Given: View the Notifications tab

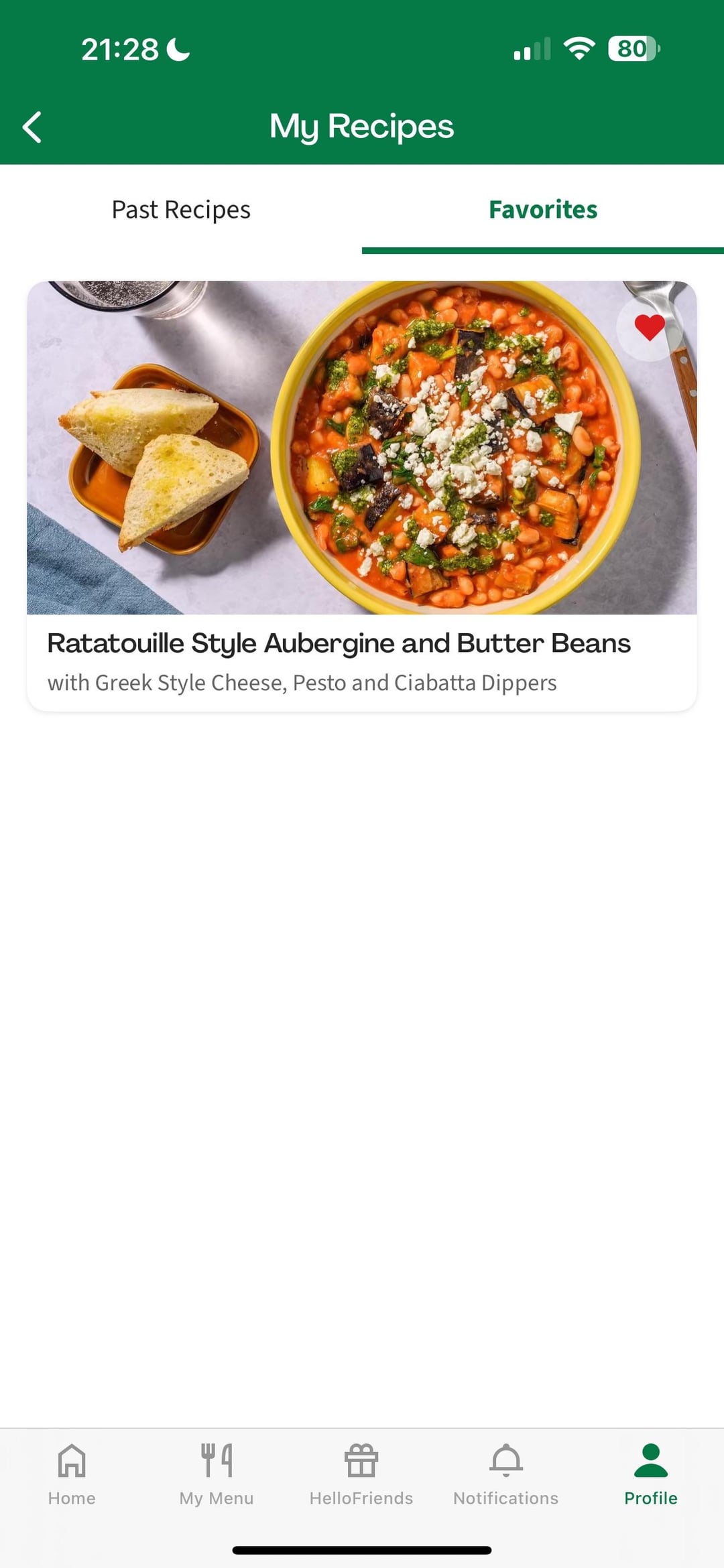Looking at the screenshot, I should click(x=506, y=1474).
